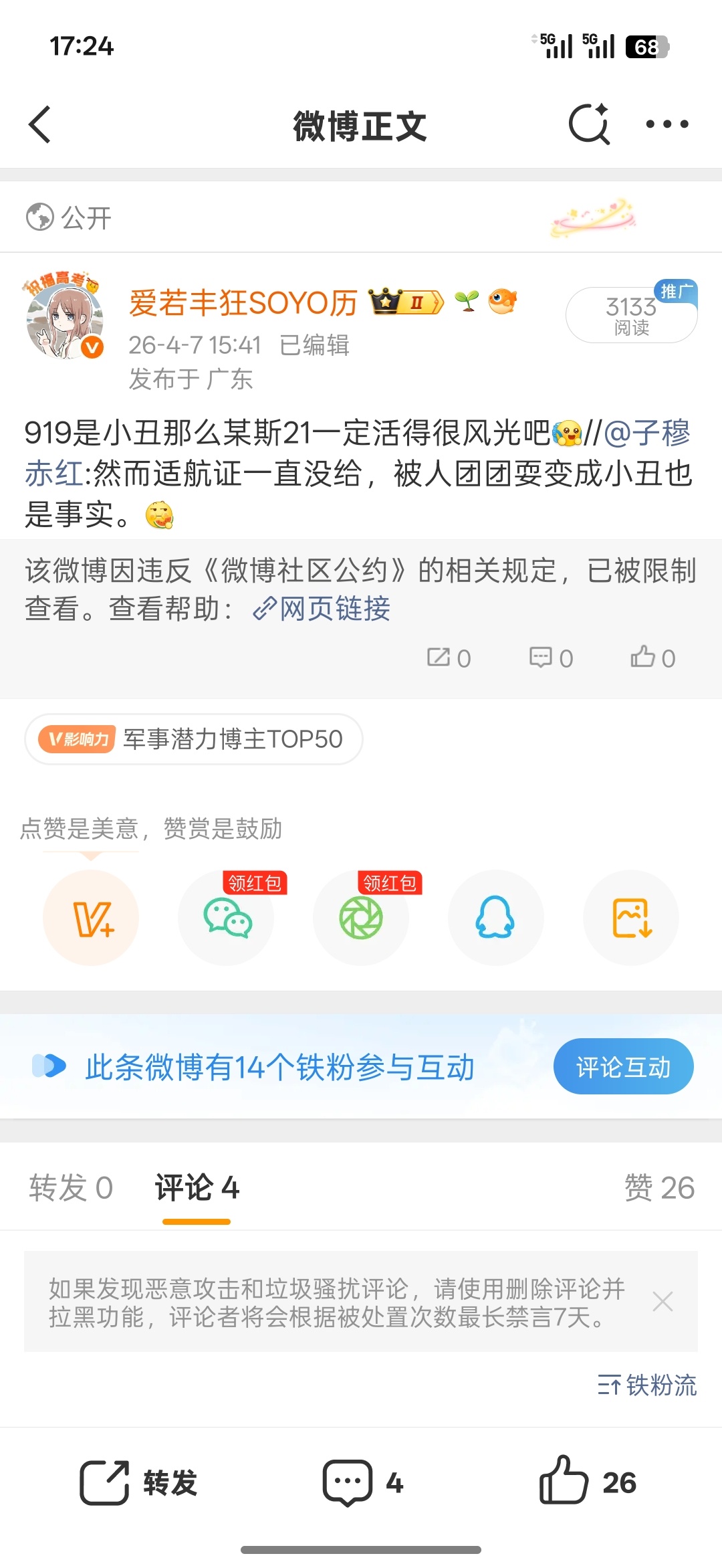Tap the 评论互动 button
722x1568 pixels.
pos(624,1066)
